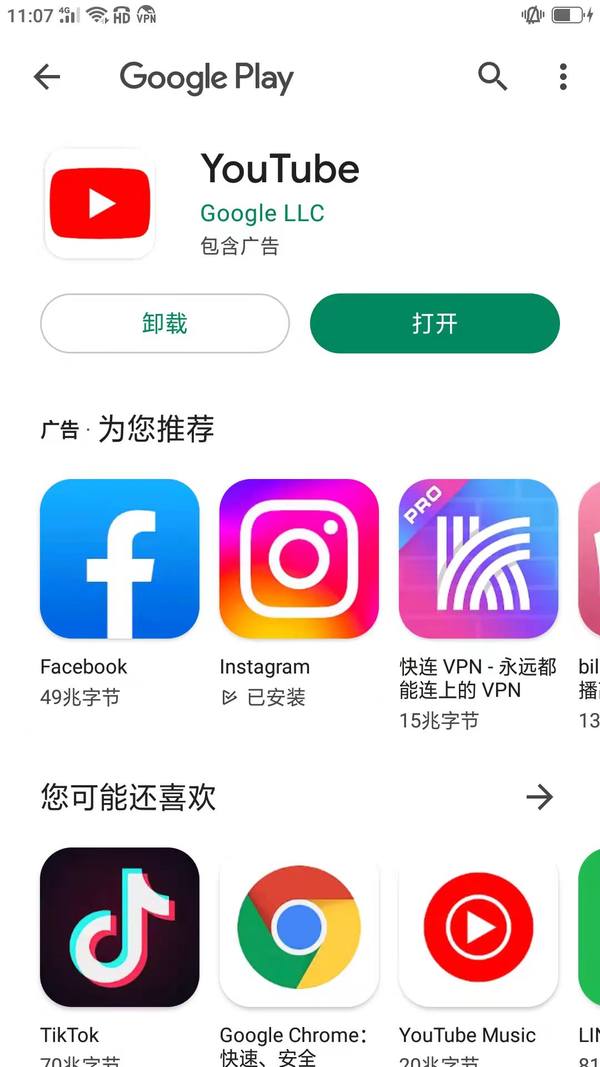Viewport: 600px width, 1067px height.
Task: Open the Google LLC developer link
Action: (x=262, y=213)
